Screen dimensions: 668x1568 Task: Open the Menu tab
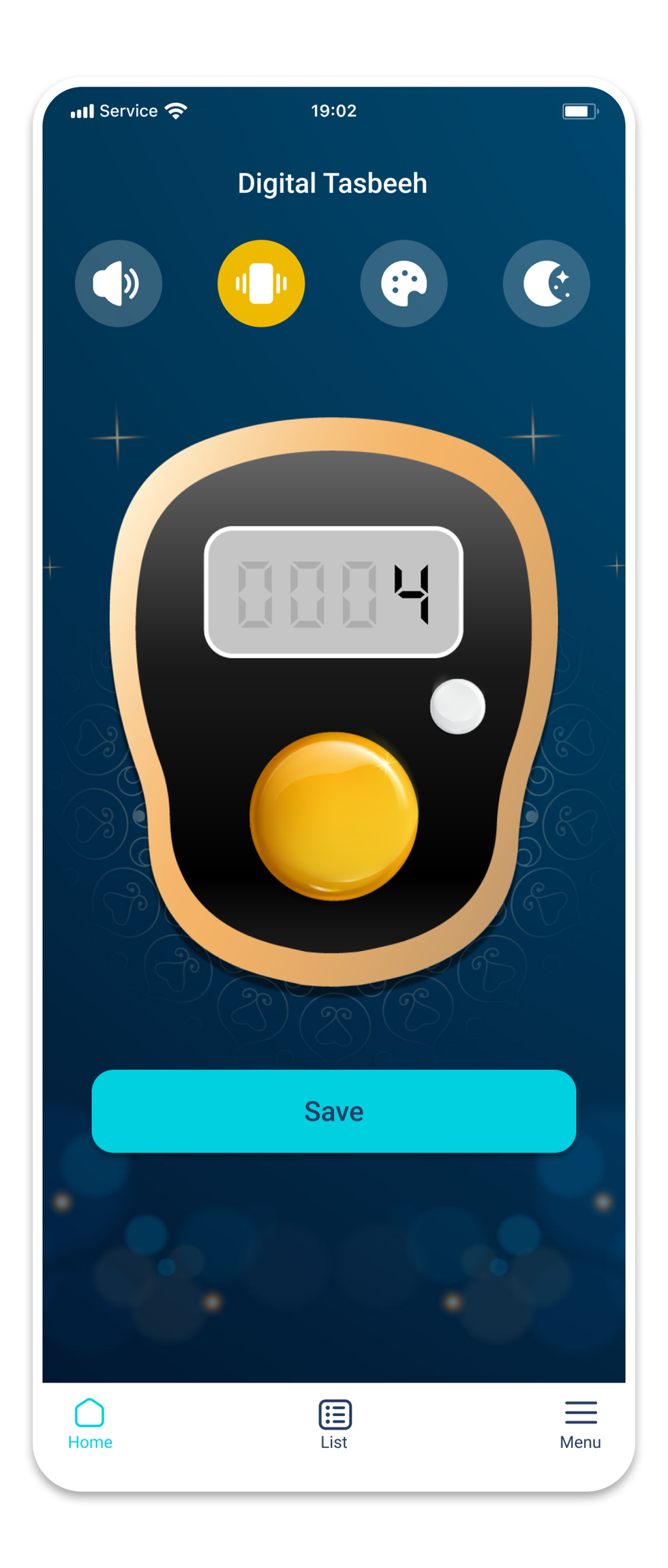580,1423
